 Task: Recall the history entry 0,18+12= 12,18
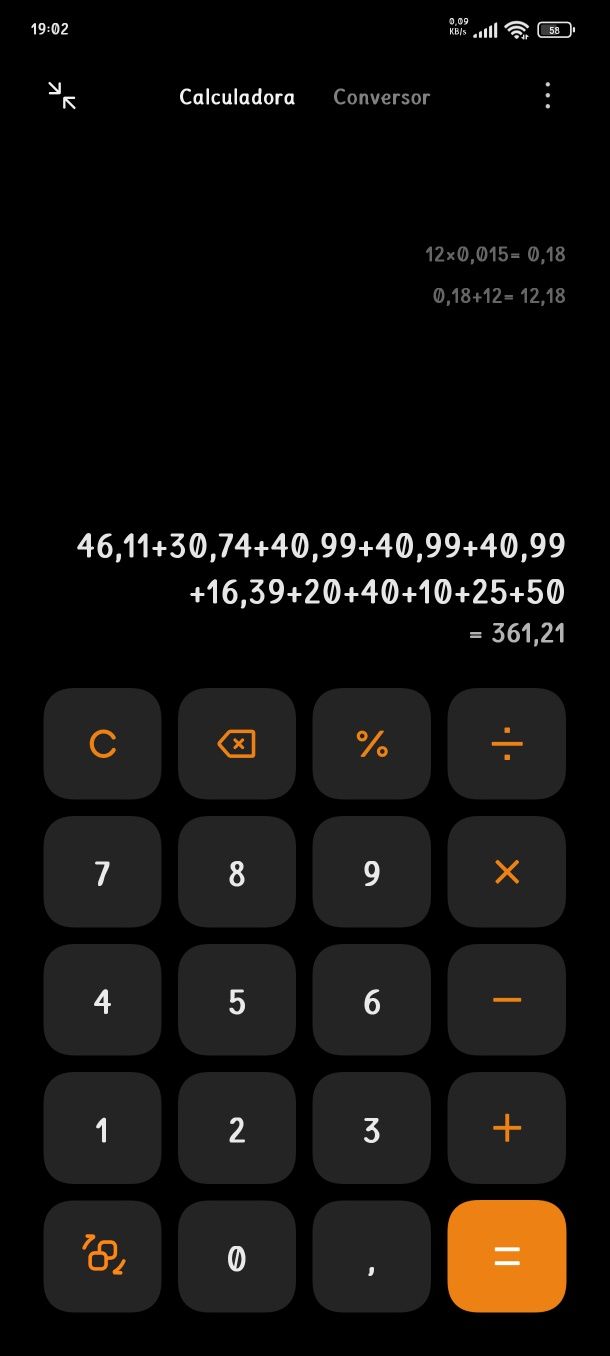499,296
